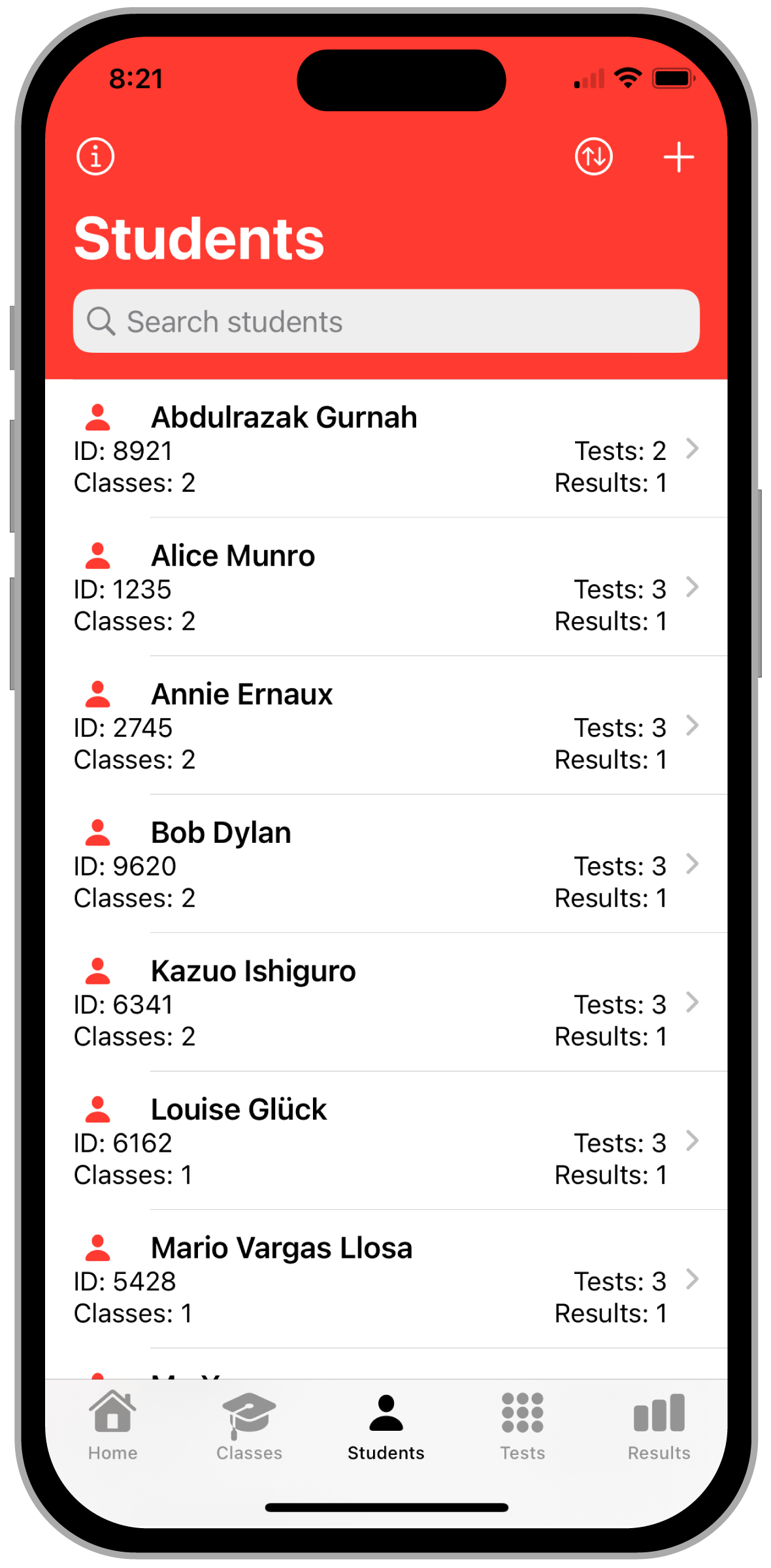The image size is (771, 1568).
Task: Switch to the Home tab
Action: tap(113, 1426)
